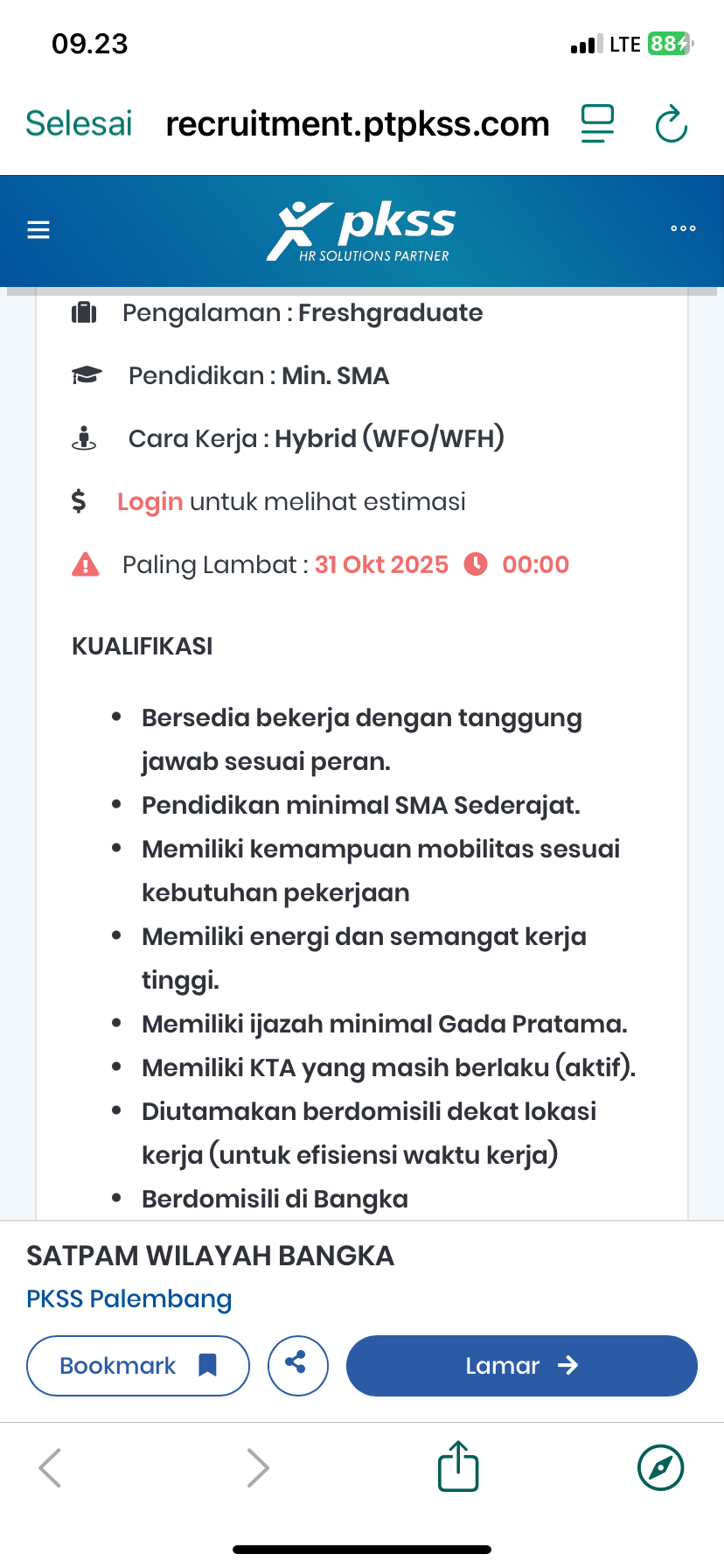Reload the recruitment page
The width and height of the screenshot is (724, 1568).
[672, 123]
